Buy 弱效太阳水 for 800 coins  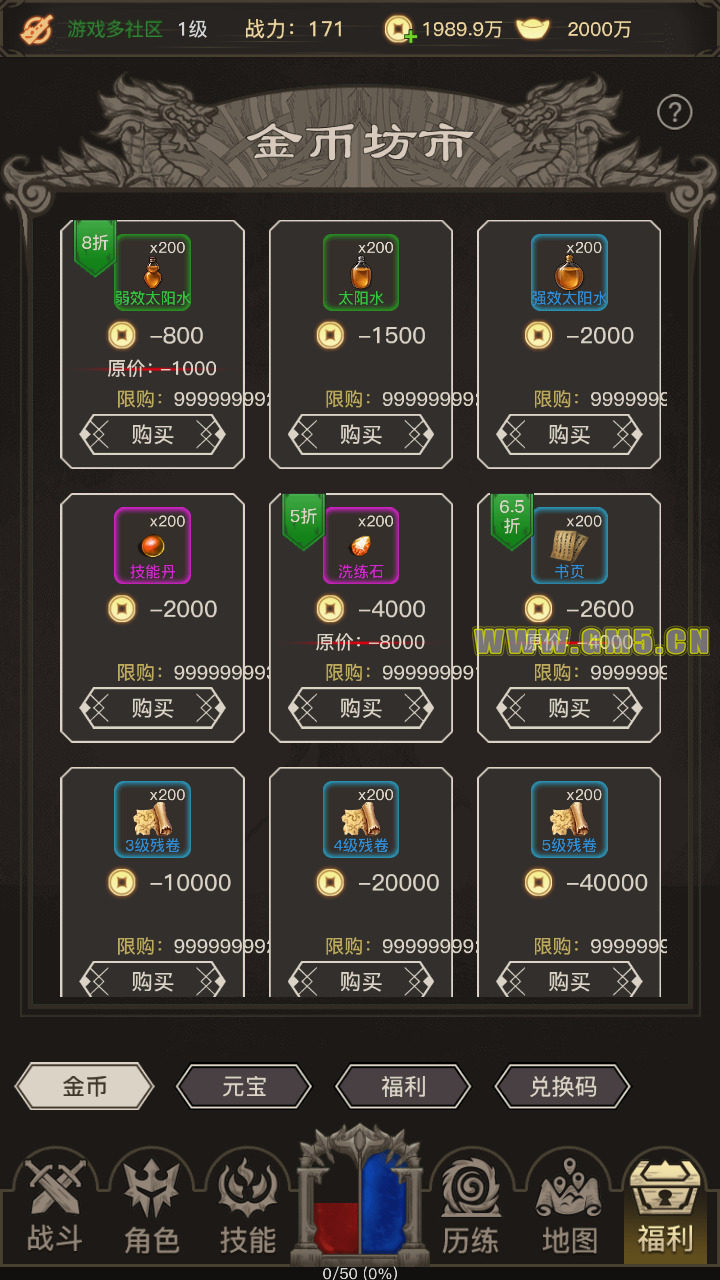point(152,435)
